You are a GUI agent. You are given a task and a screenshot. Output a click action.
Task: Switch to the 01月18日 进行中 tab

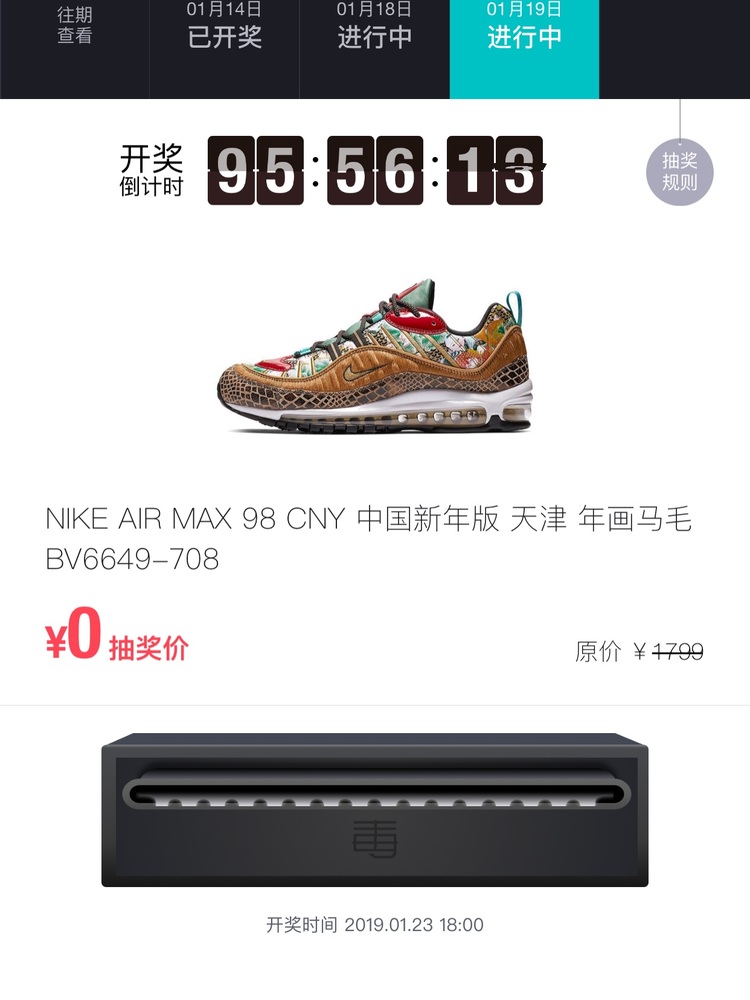coord(374,28)
